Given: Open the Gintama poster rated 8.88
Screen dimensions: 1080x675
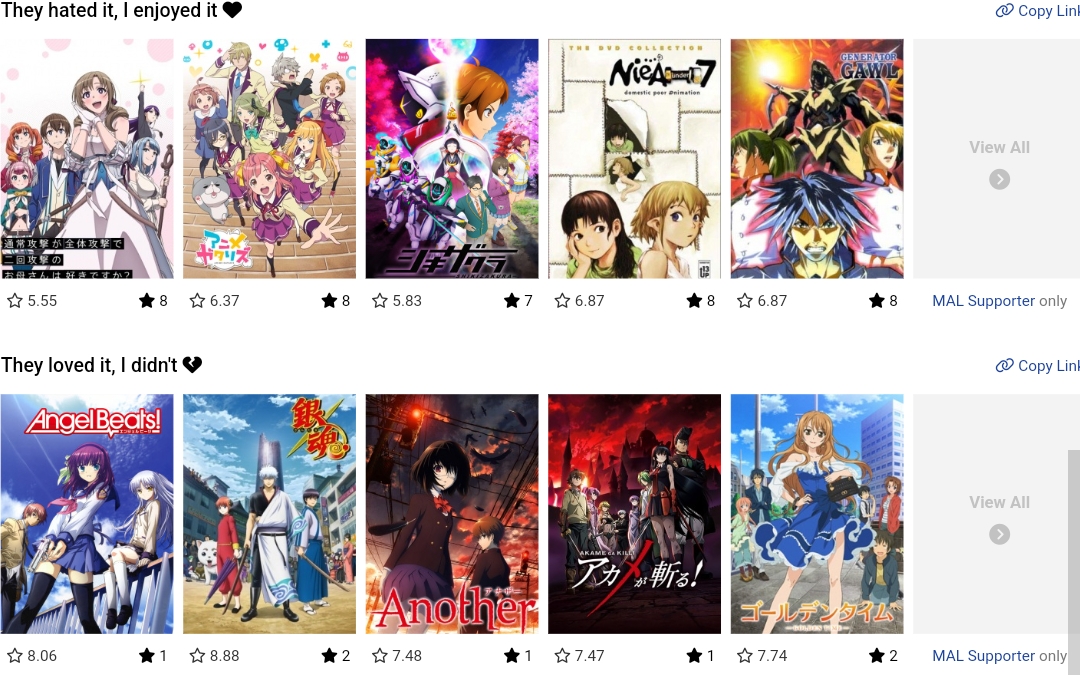Looking at the screenshot, I should click(x=269, y=514).
